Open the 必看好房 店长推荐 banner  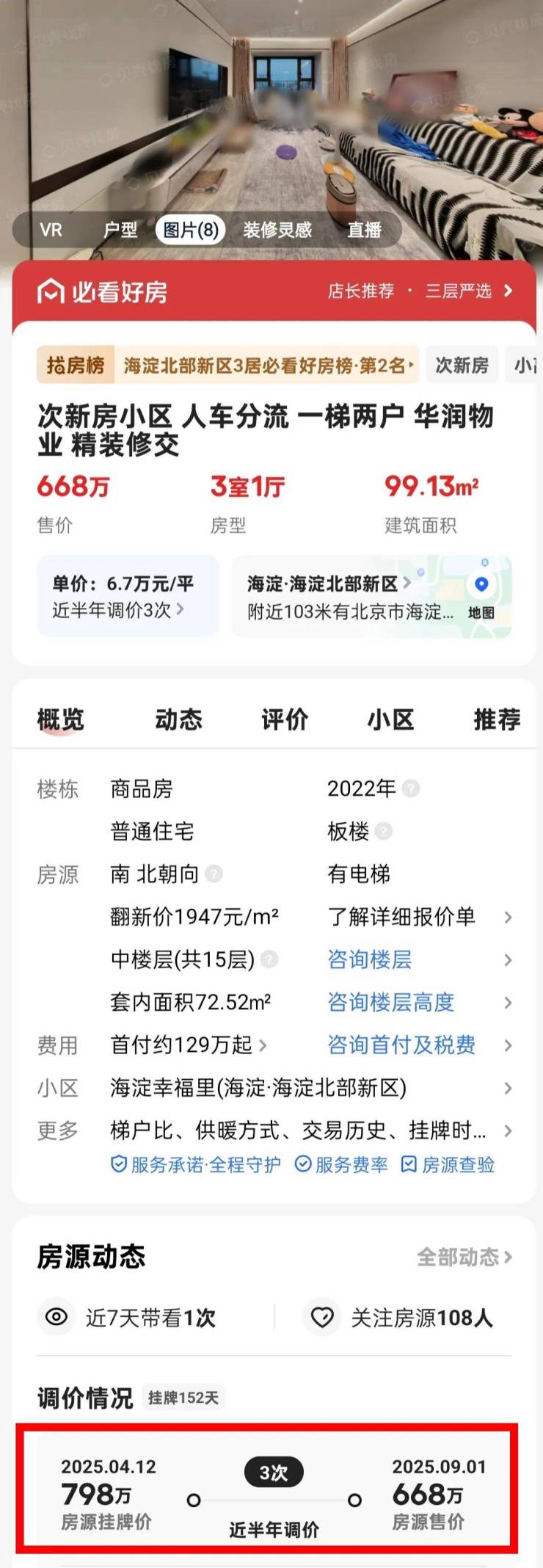tap(420, 291)
